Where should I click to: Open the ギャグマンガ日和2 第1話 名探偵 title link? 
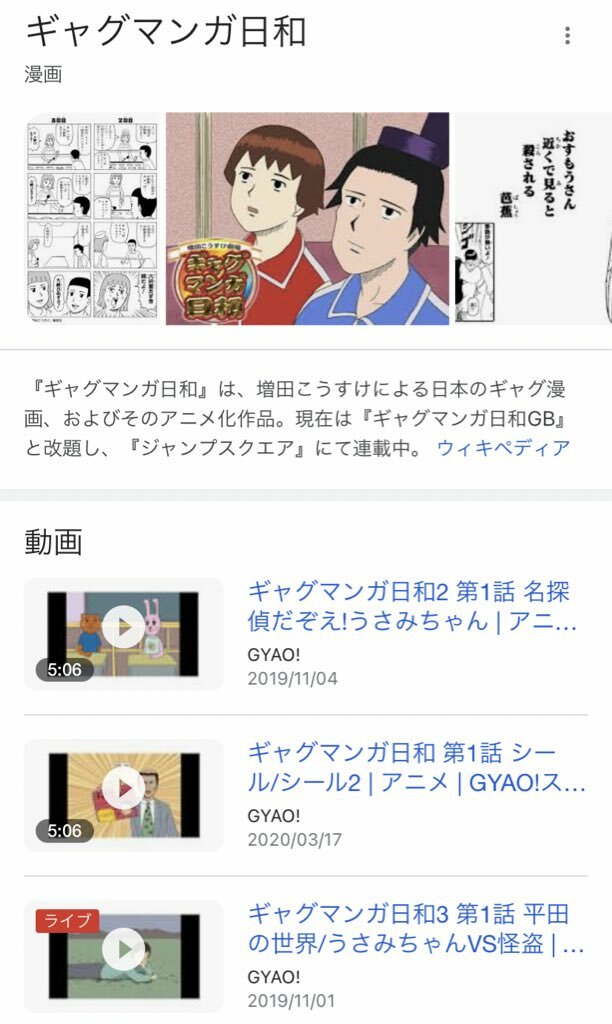pyautogui.click(x=412, y=606)
